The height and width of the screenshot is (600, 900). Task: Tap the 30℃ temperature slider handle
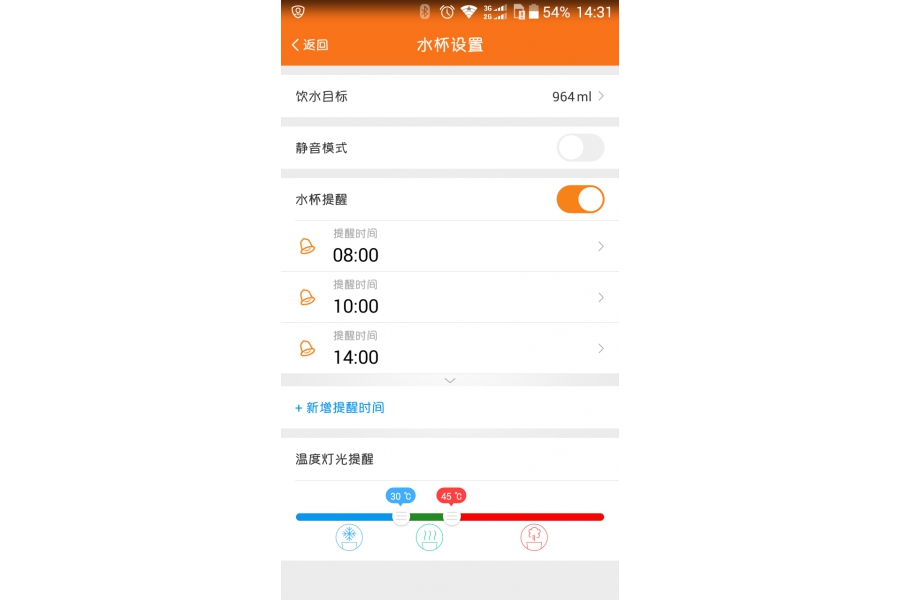401,517
